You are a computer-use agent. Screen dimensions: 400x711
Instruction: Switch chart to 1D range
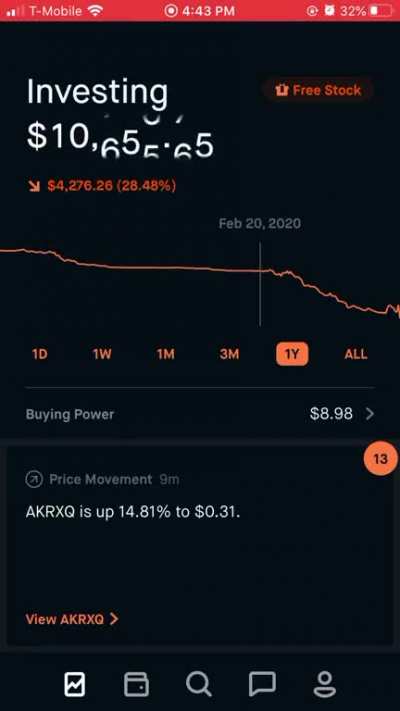(40, 354)
